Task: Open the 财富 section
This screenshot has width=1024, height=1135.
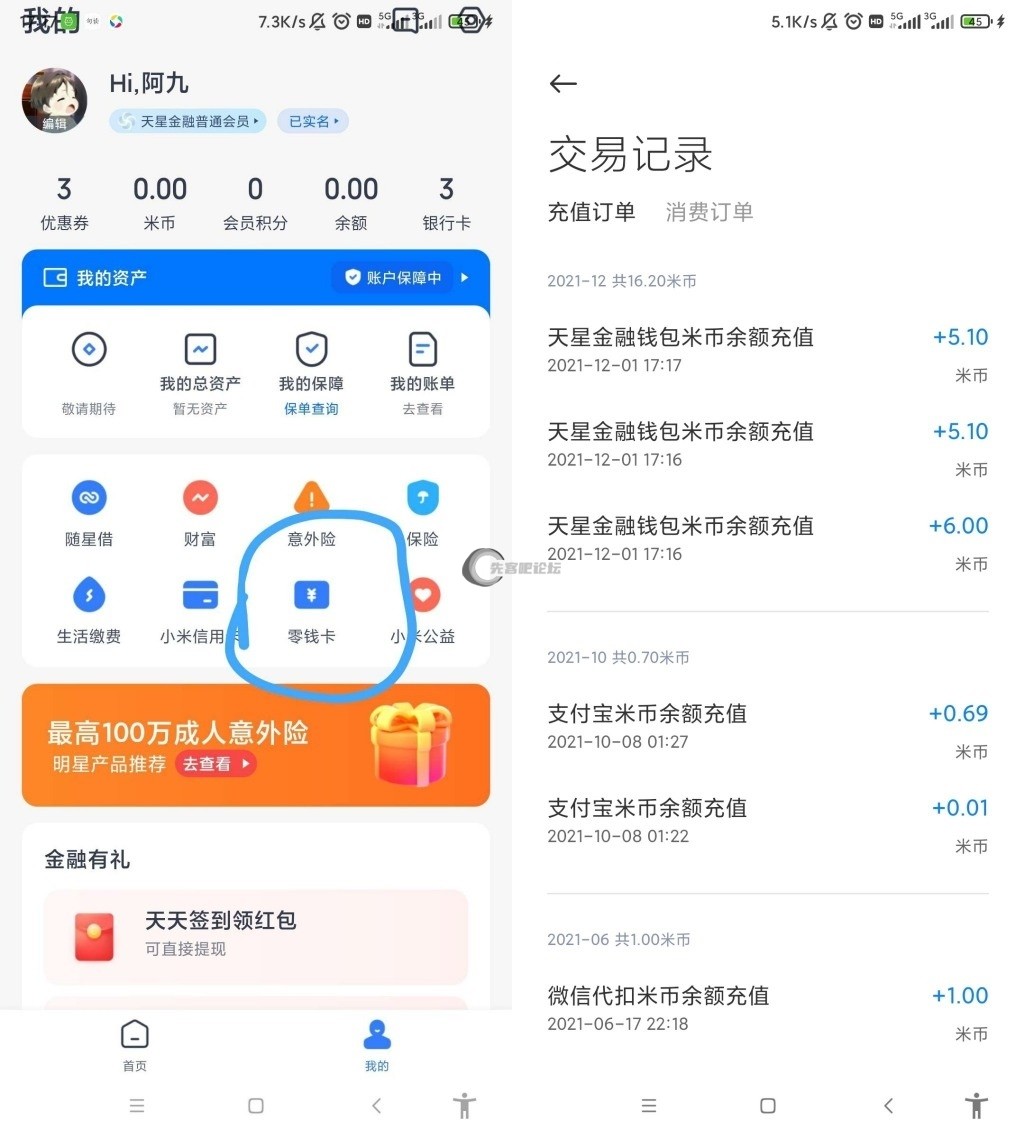Action: point(200,513)
